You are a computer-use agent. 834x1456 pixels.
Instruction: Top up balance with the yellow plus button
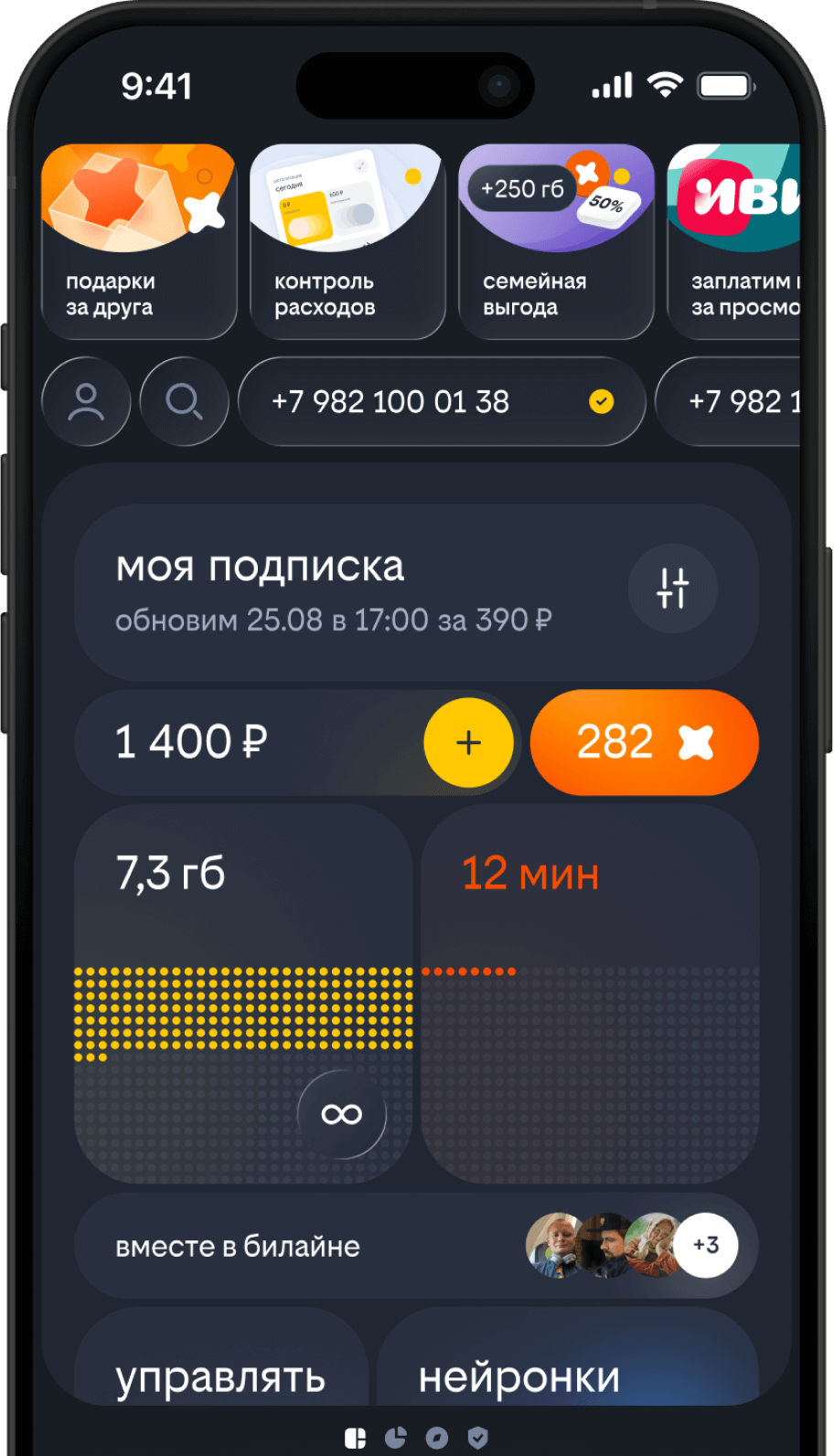pos(468,742)
